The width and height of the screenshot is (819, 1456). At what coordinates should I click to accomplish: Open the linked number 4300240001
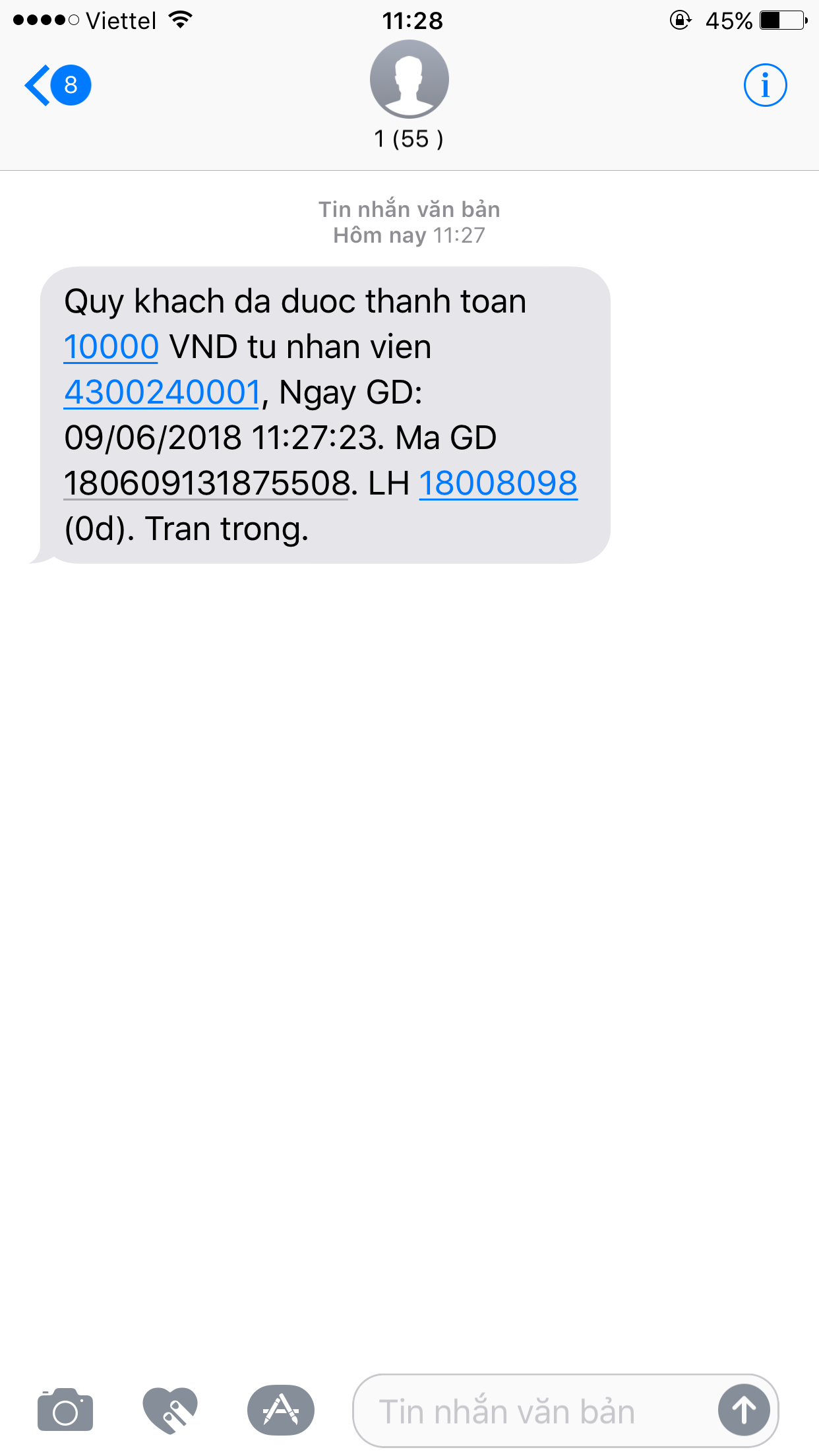pos(162,392)
